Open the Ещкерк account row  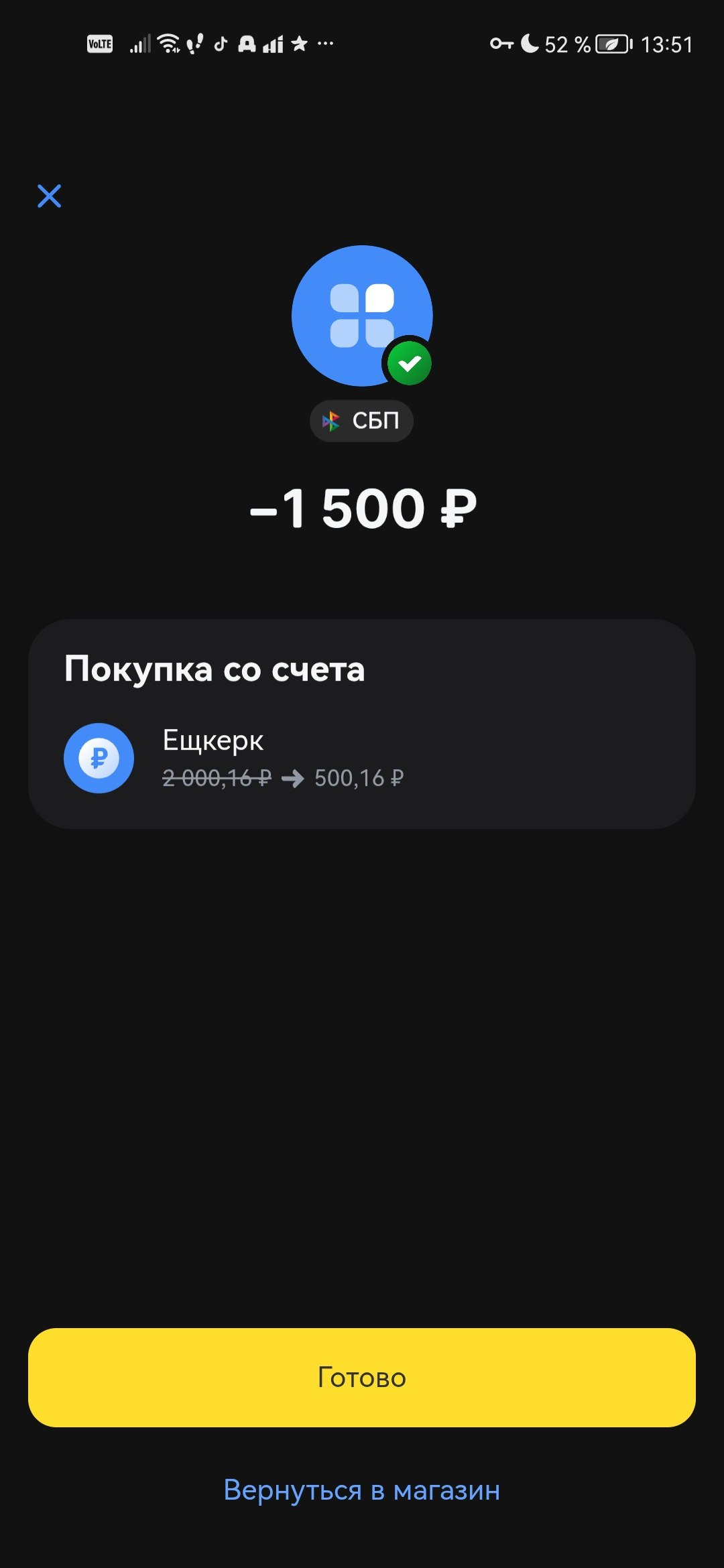pos(362,758)
